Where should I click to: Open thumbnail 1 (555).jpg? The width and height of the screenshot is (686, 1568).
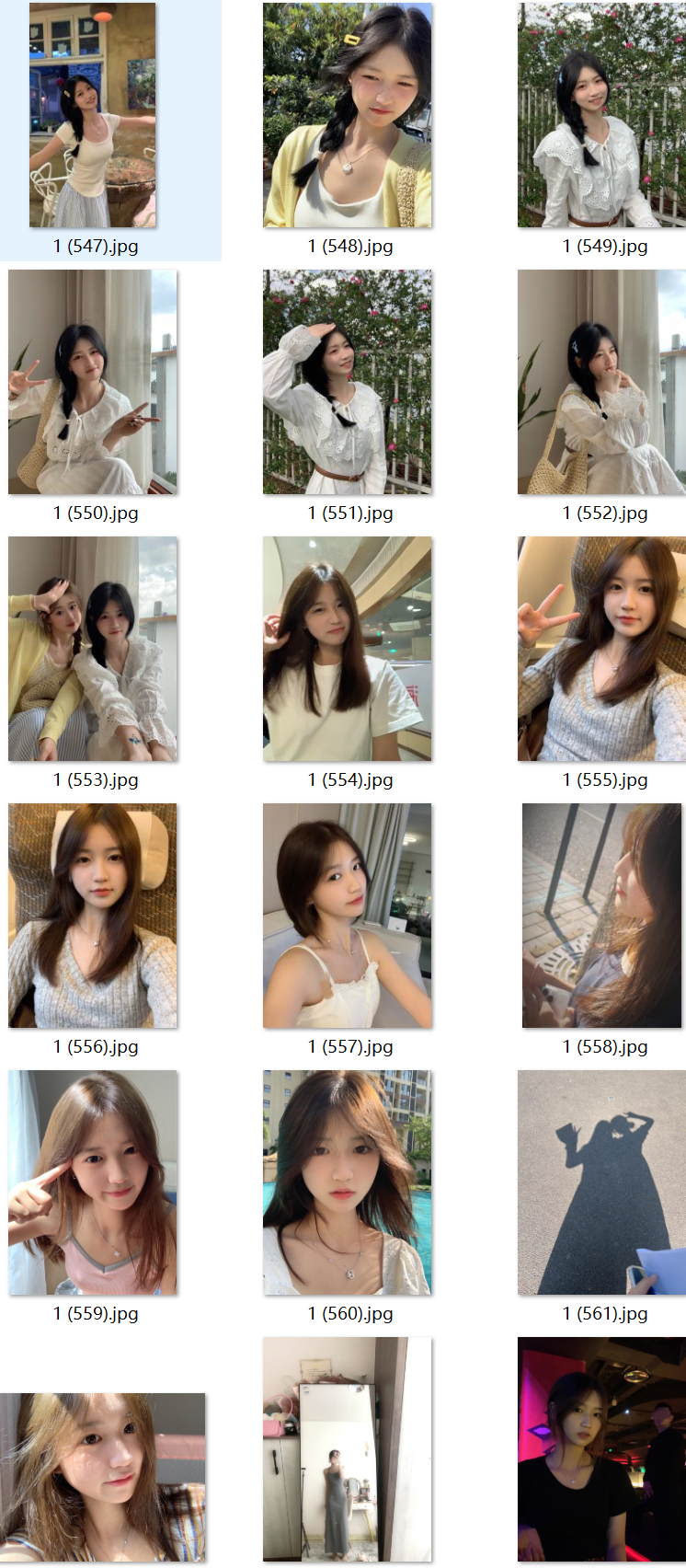click(601, 649)
